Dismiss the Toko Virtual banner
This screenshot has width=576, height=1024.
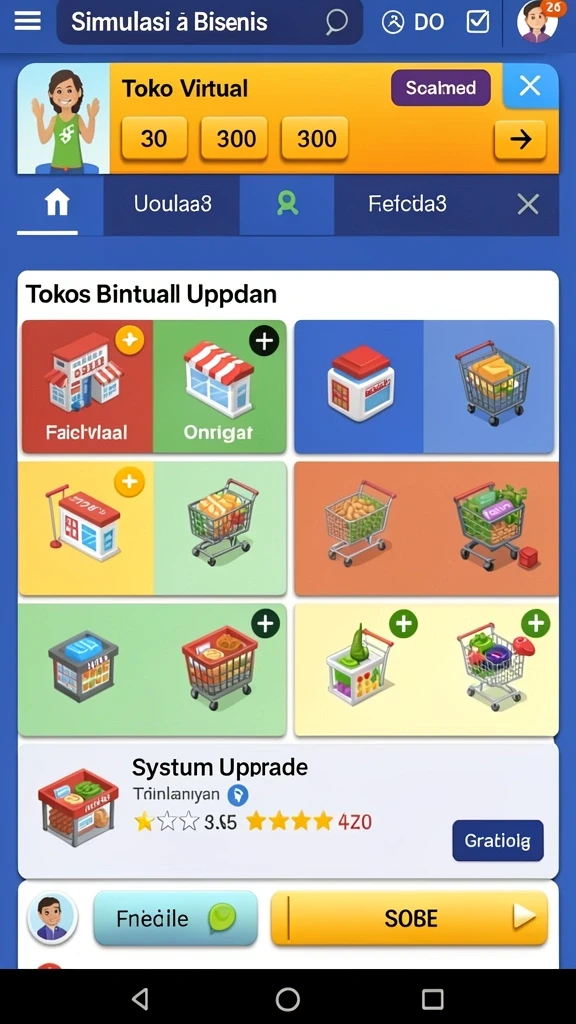pos(530,85)
